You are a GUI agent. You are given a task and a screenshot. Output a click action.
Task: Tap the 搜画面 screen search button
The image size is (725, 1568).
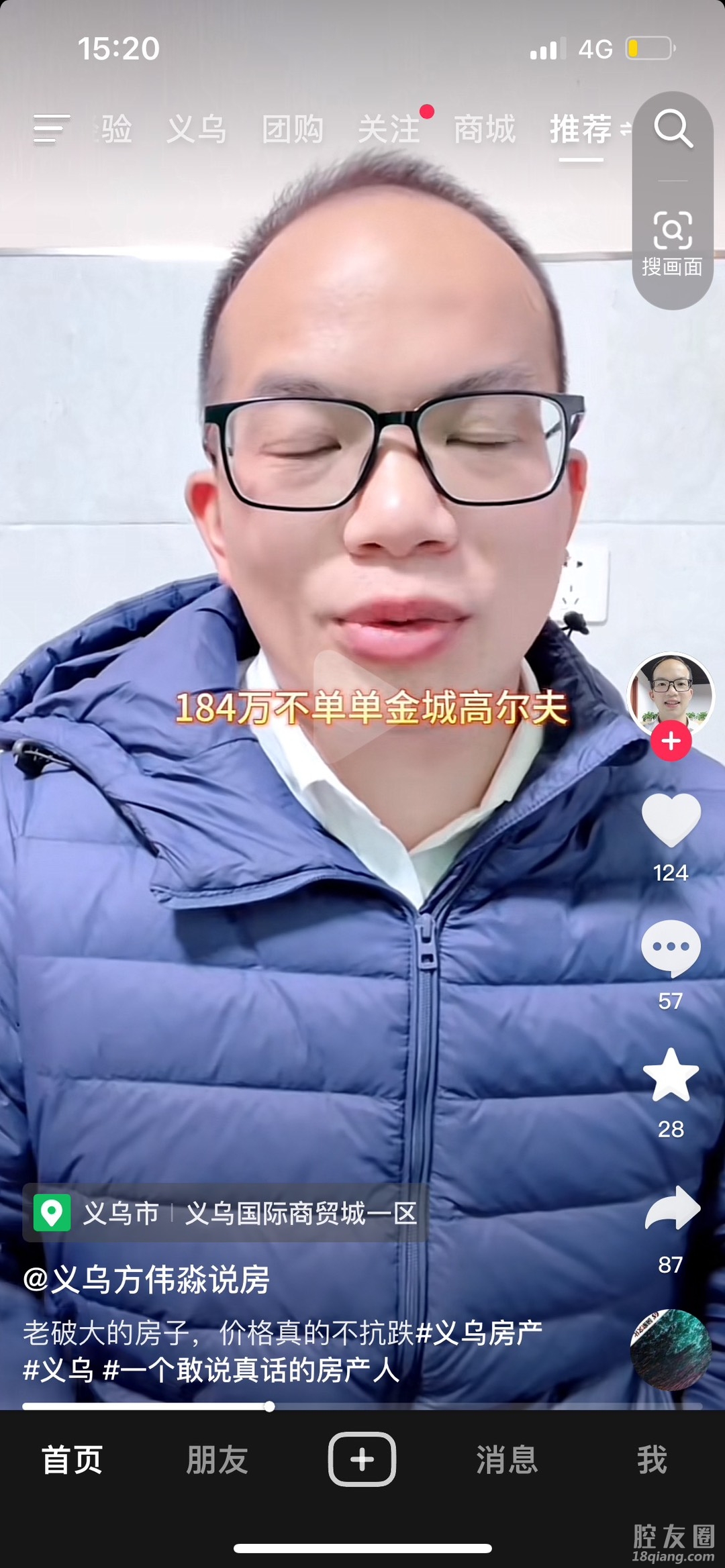coord(672,243)
